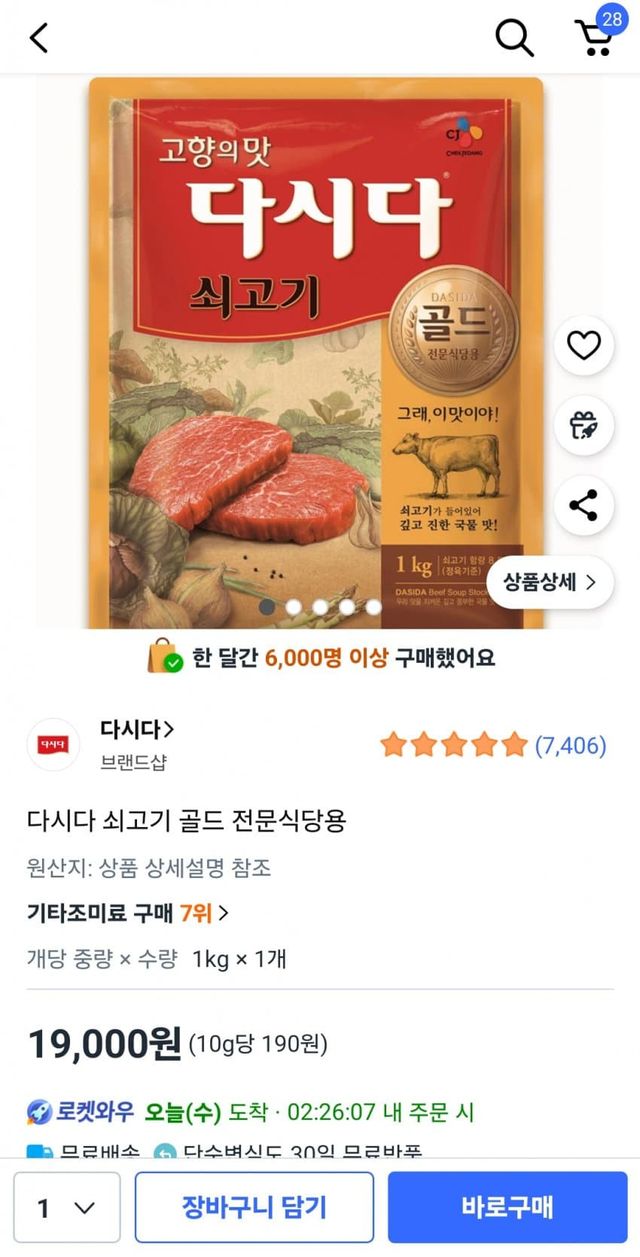Share this product
Viewport: 640px width, 1257px height.
tap(583, 505)
